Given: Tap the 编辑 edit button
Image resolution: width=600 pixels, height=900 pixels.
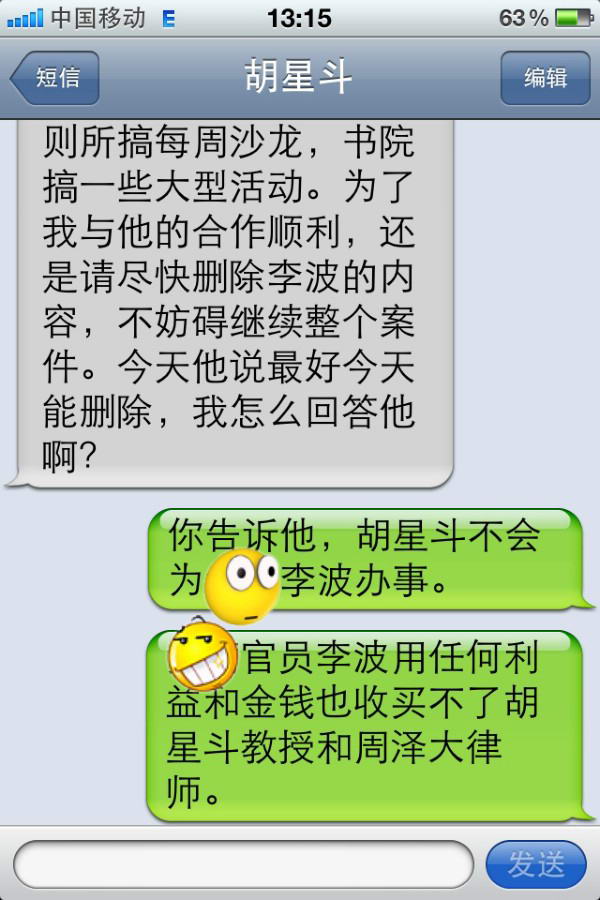Looking at the screenshot, I should [544, 78].
